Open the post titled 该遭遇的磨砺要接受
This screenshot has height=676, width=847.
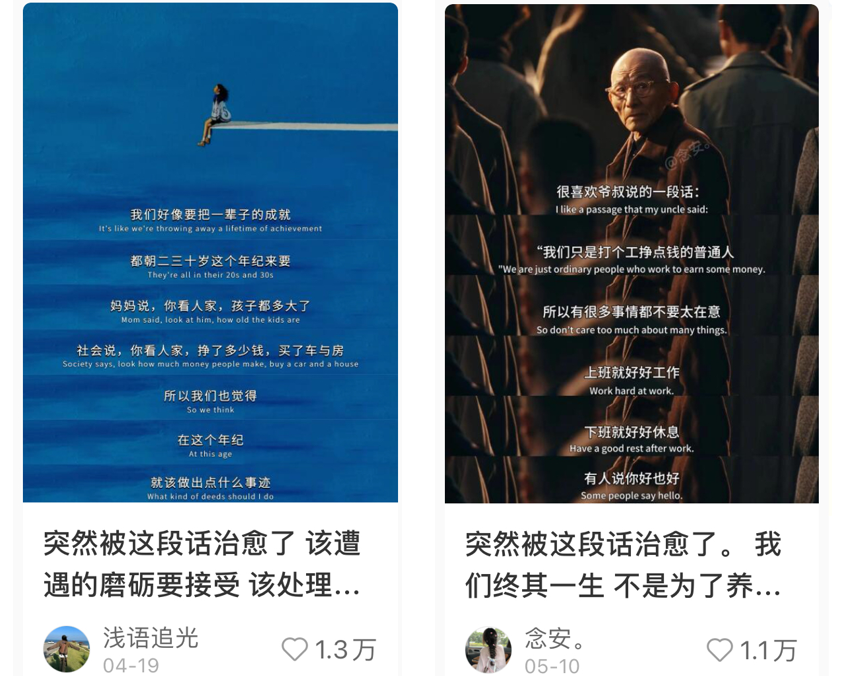click(202, 564)
